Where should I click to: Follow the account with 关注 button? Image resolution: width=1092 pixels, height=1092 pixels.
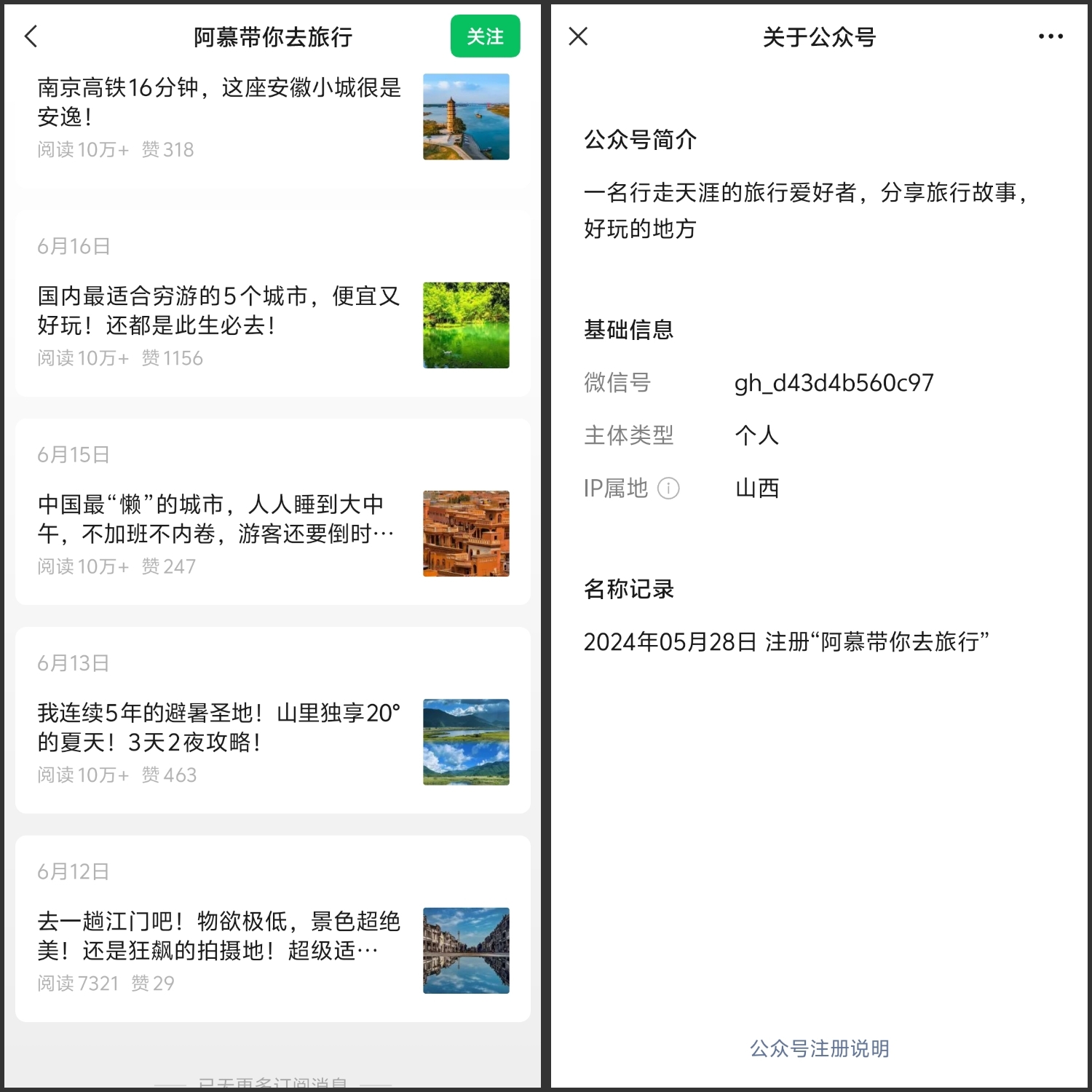click(x=485, y=36)
